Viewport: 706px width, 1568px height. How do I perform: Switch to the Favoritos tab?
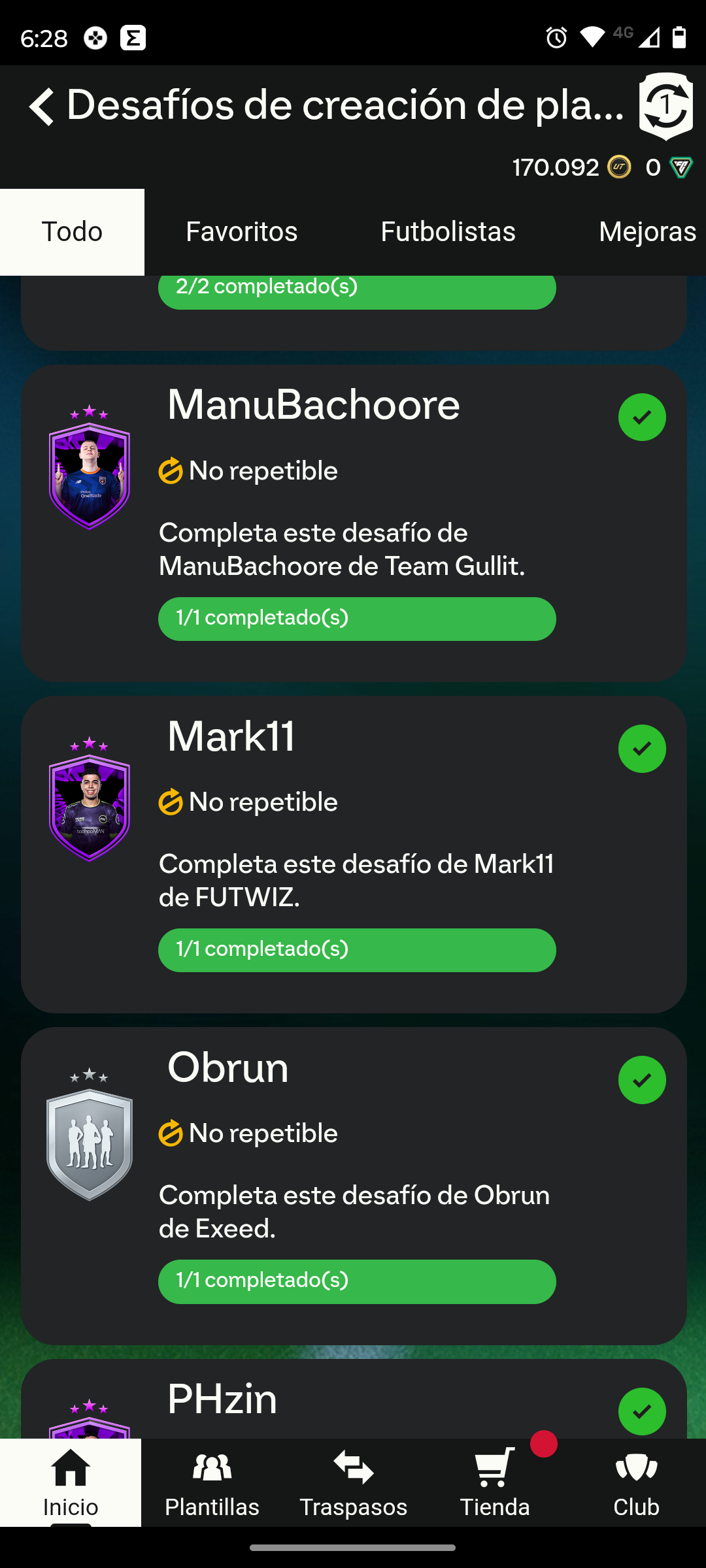[x=241, y=232]
